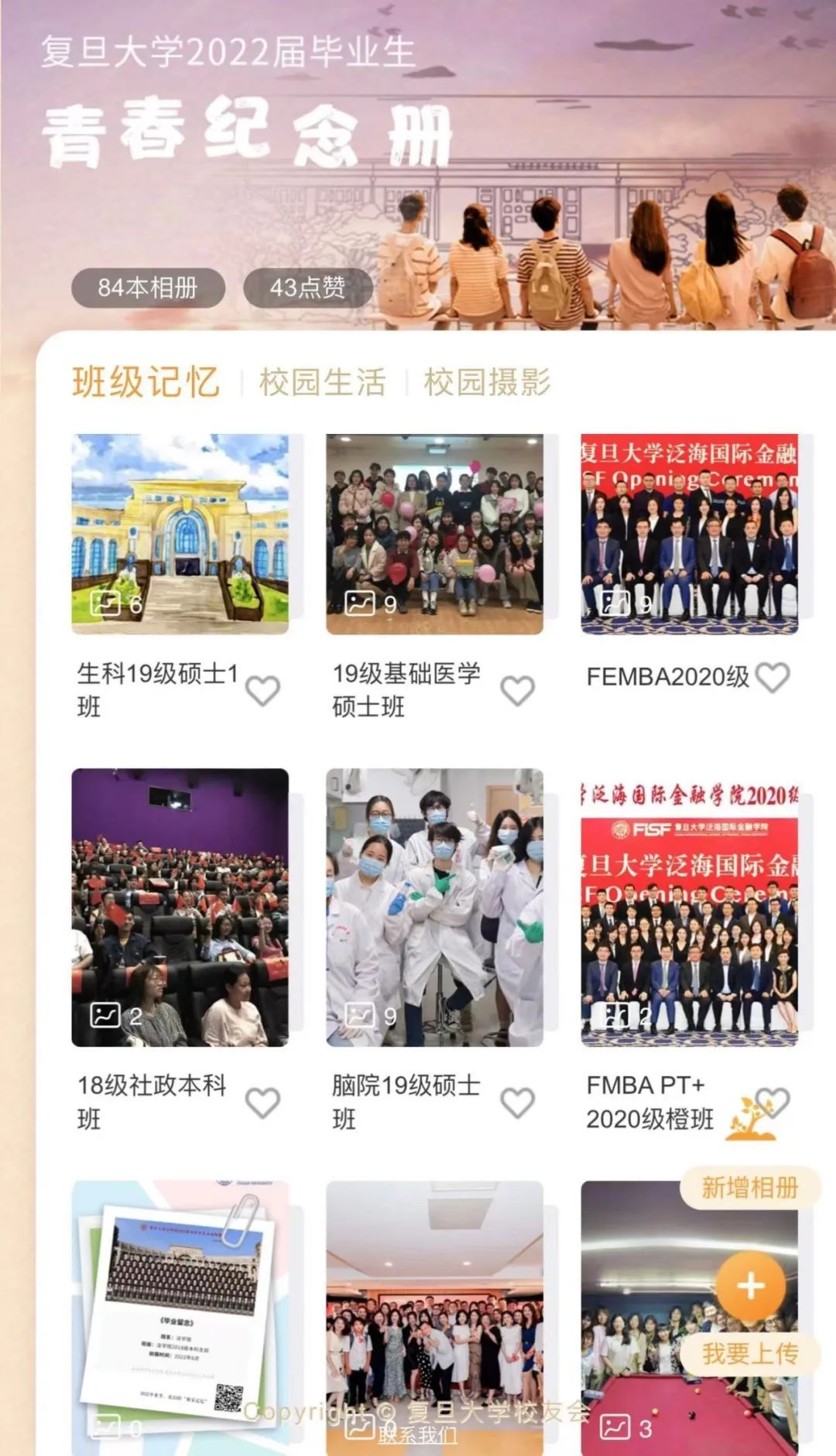Like the 生科19级硕士1班 album
836x1456 pixels.
coord(262,690)
